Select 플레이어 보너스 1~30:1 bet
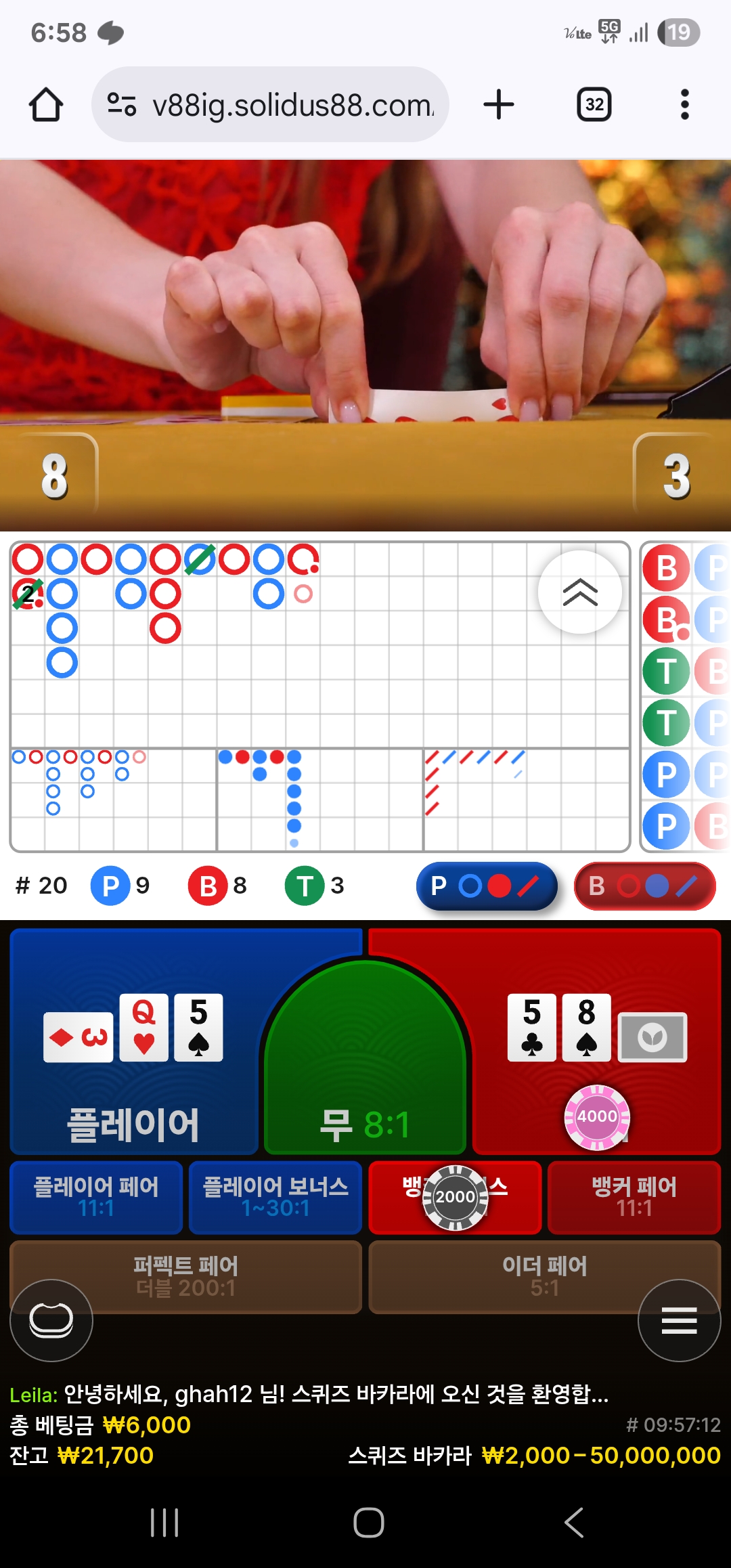The height and width of the screenshot is (1568, 731). (275, 1197)
